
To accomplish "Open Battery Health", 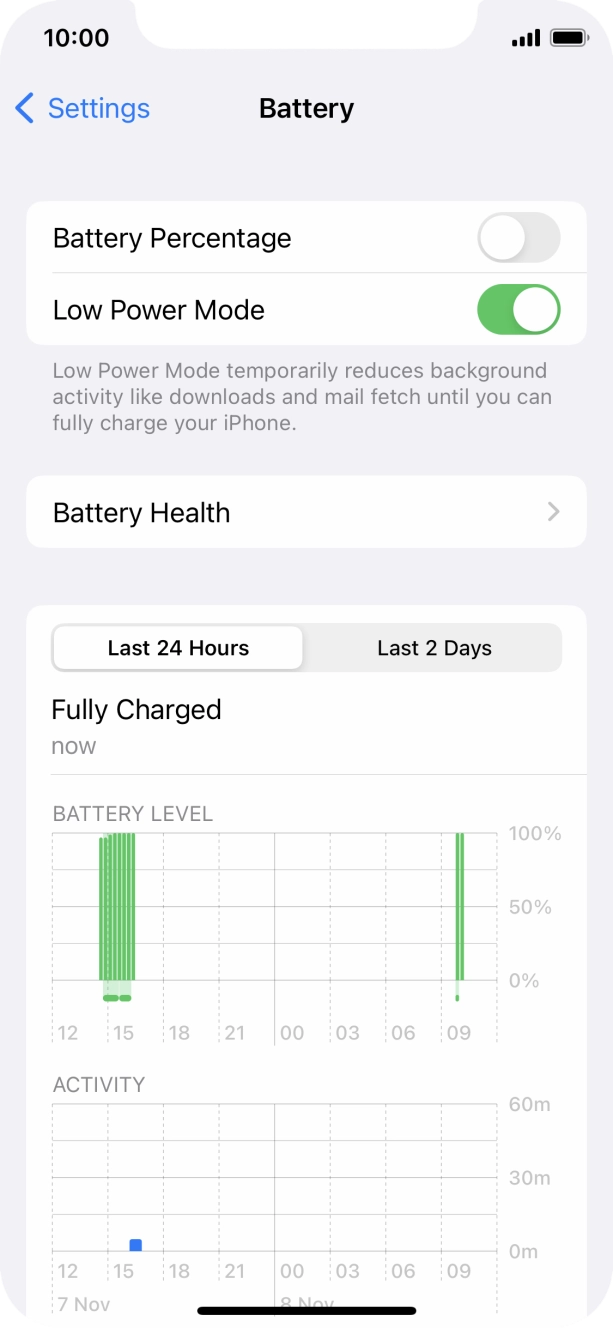I will 306,512.
